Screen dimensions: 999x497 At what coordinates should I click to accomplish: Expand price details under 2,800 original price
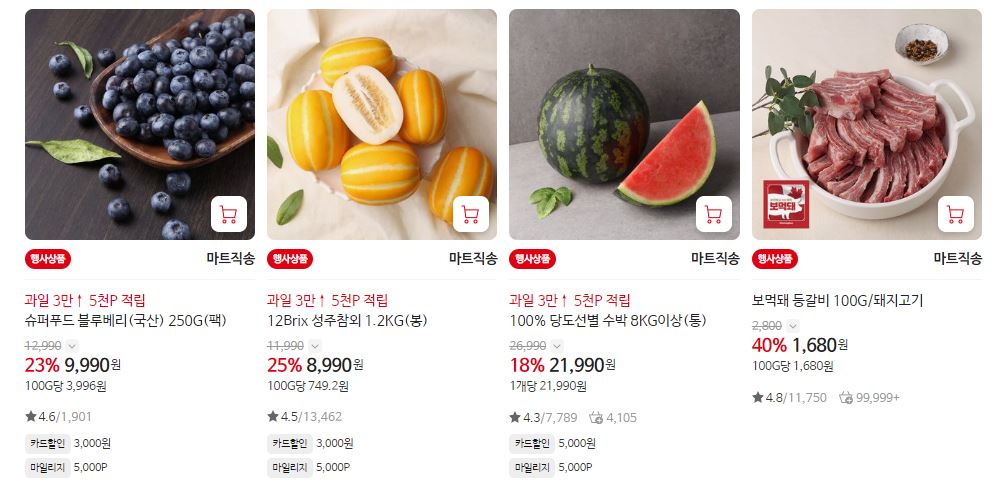[x=793, y=325]
